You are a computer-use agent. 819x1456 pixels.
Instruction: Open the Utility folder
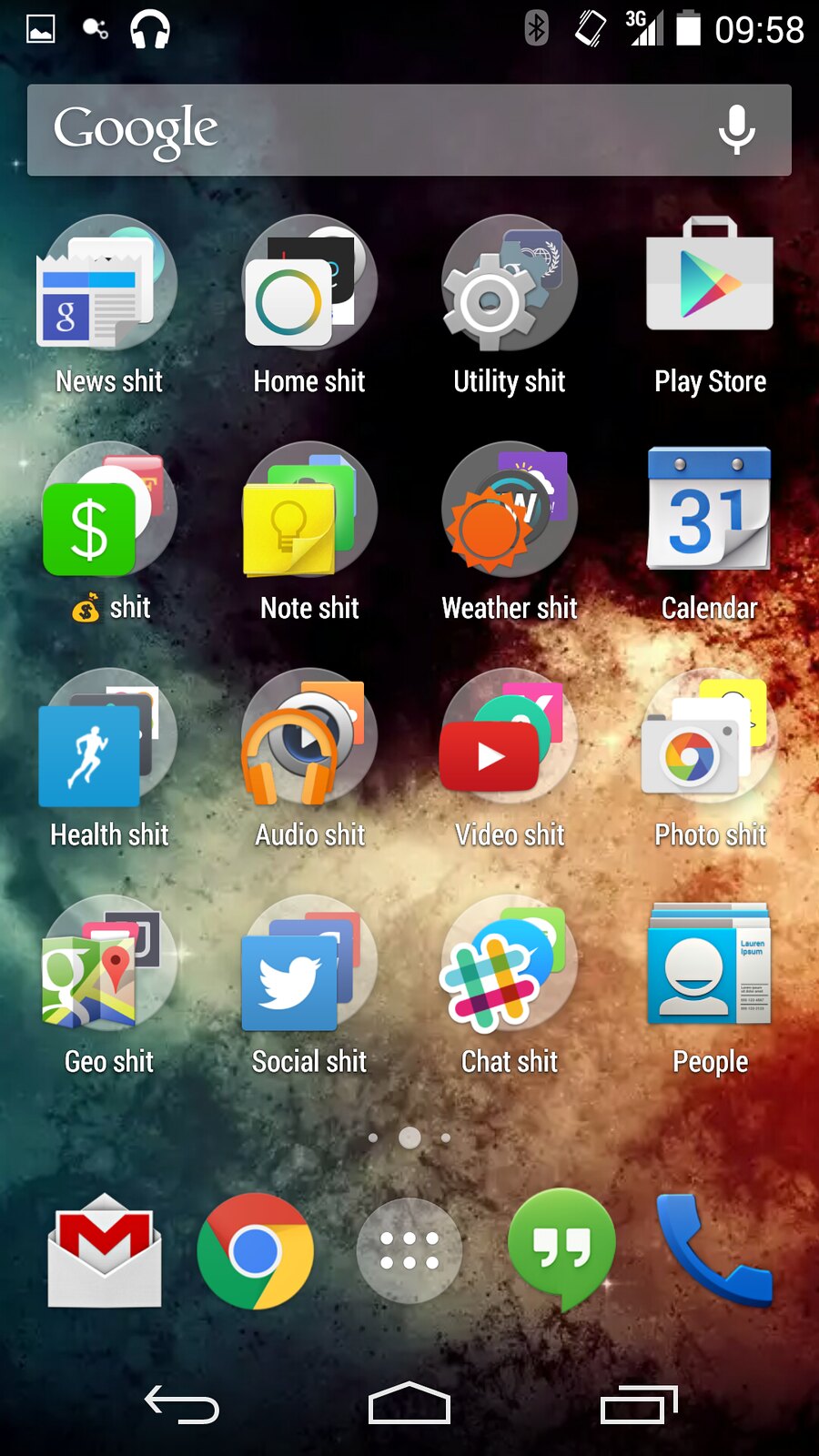click(x=510, y=284)
